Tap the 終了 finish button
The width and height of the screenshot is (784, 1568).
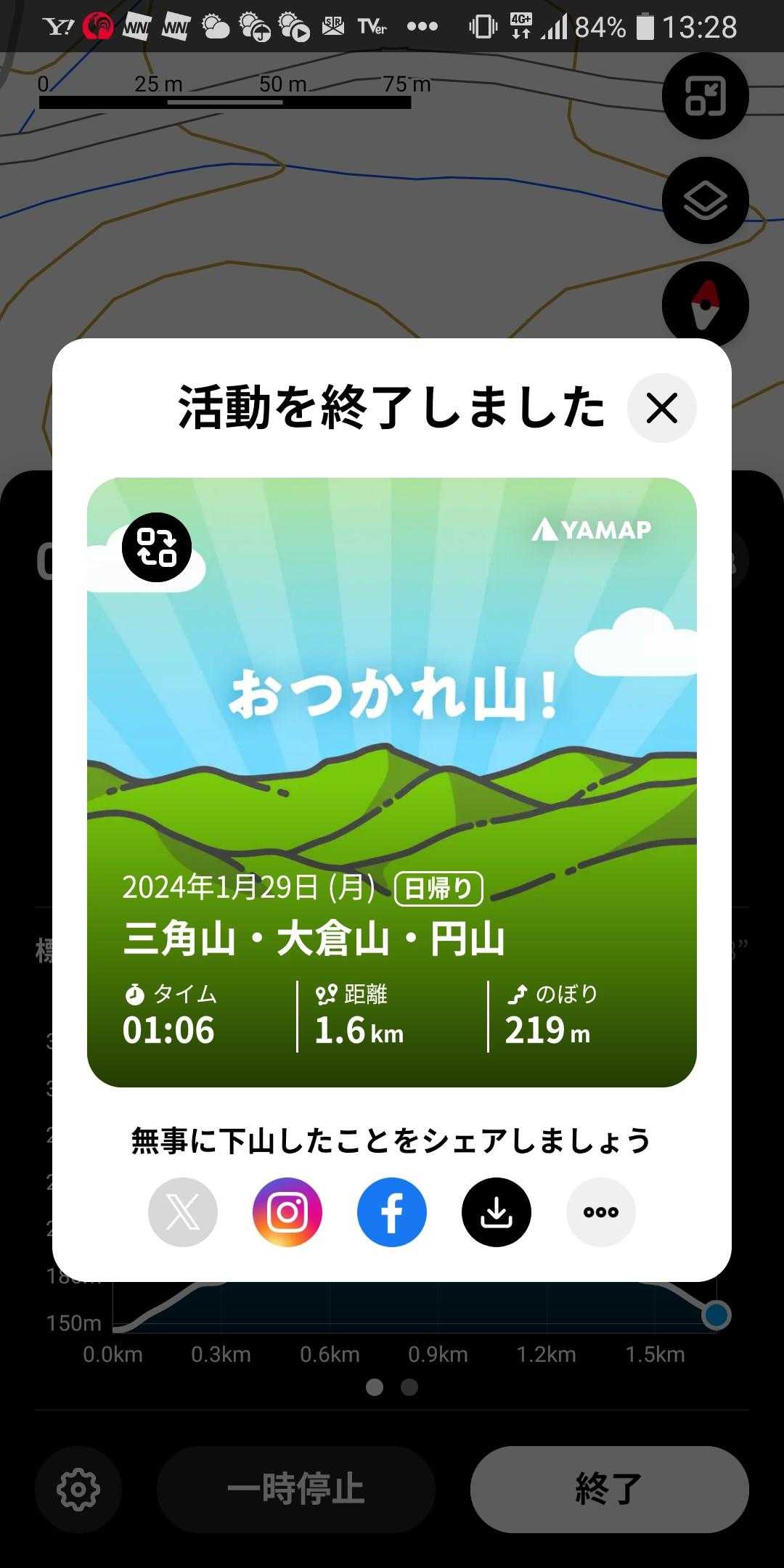click(x=609, y=1489)
